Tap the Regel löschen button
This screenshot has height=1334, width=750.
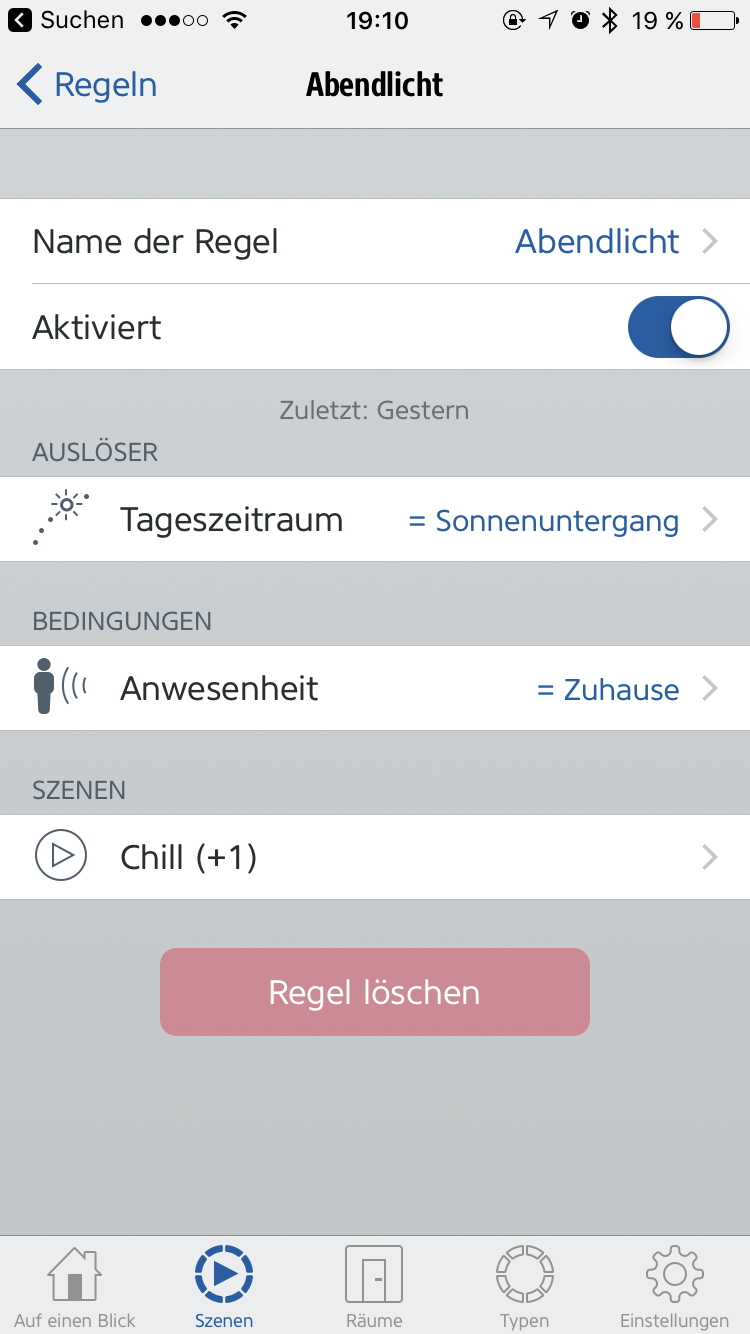(x=375, y=992)
